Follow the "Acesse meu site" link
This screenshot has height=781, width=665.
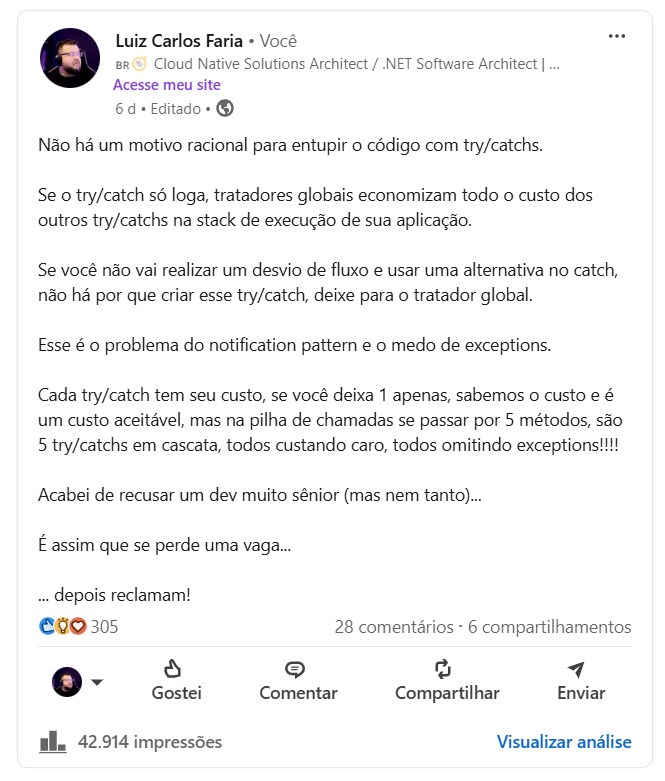(x=167, y=85)
